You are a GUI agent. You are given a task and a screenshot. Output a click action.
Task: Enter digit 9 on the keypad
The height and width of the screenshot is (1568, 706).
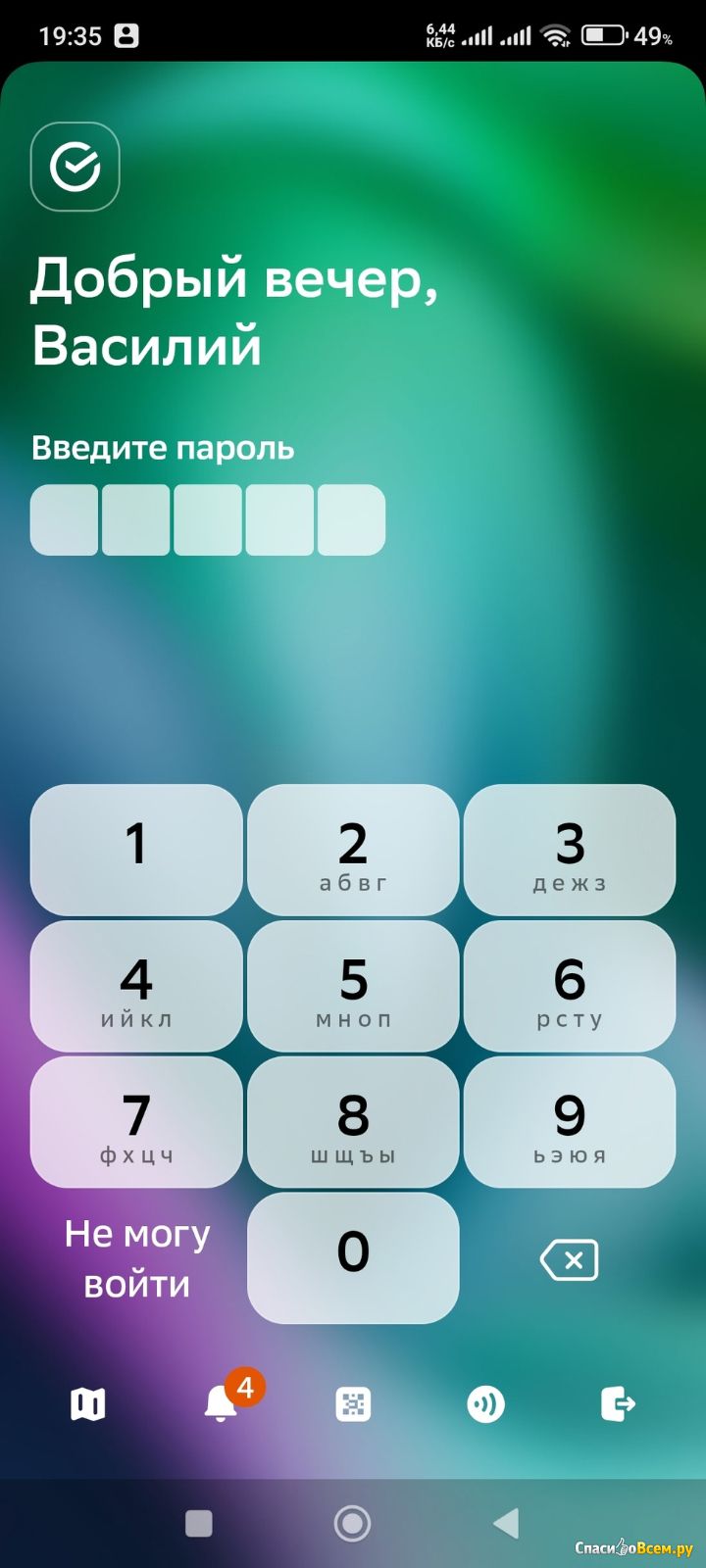point(570,1122)
